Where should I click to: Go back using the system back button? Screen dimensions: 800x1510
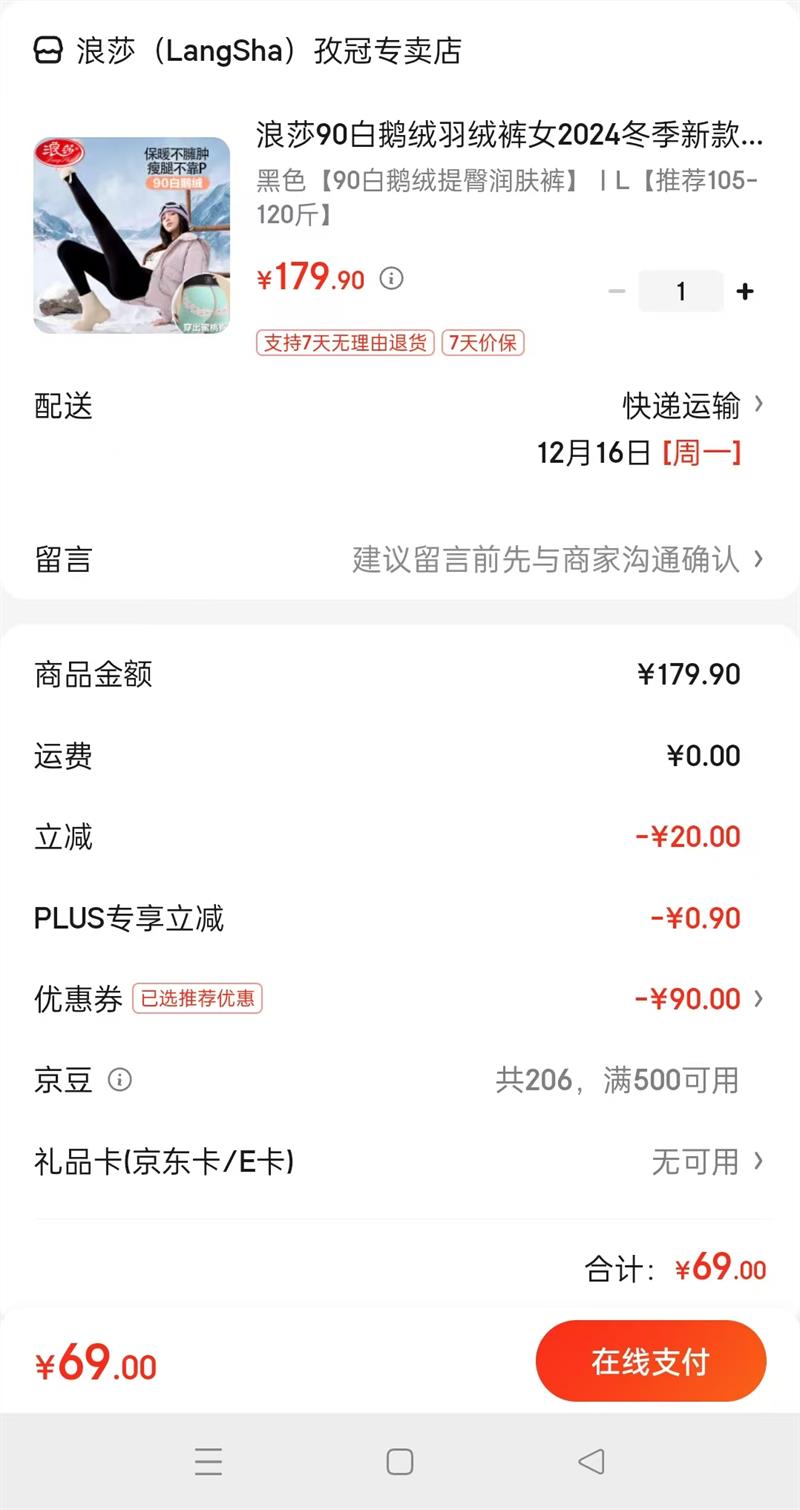click(591, 1461)
